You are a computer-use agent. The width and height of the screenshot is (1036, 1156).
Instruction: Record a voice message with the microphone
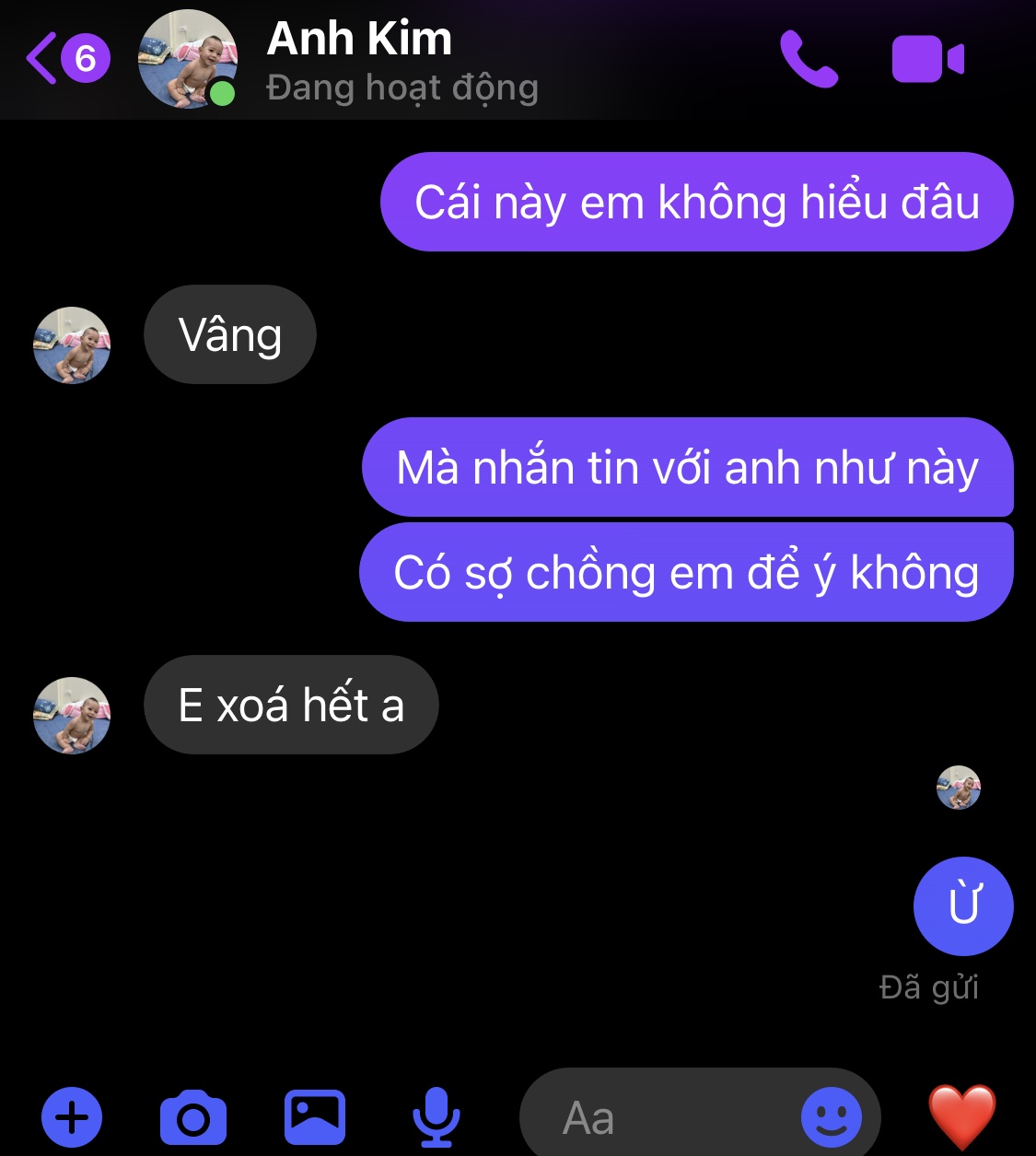click(436, 1117)
